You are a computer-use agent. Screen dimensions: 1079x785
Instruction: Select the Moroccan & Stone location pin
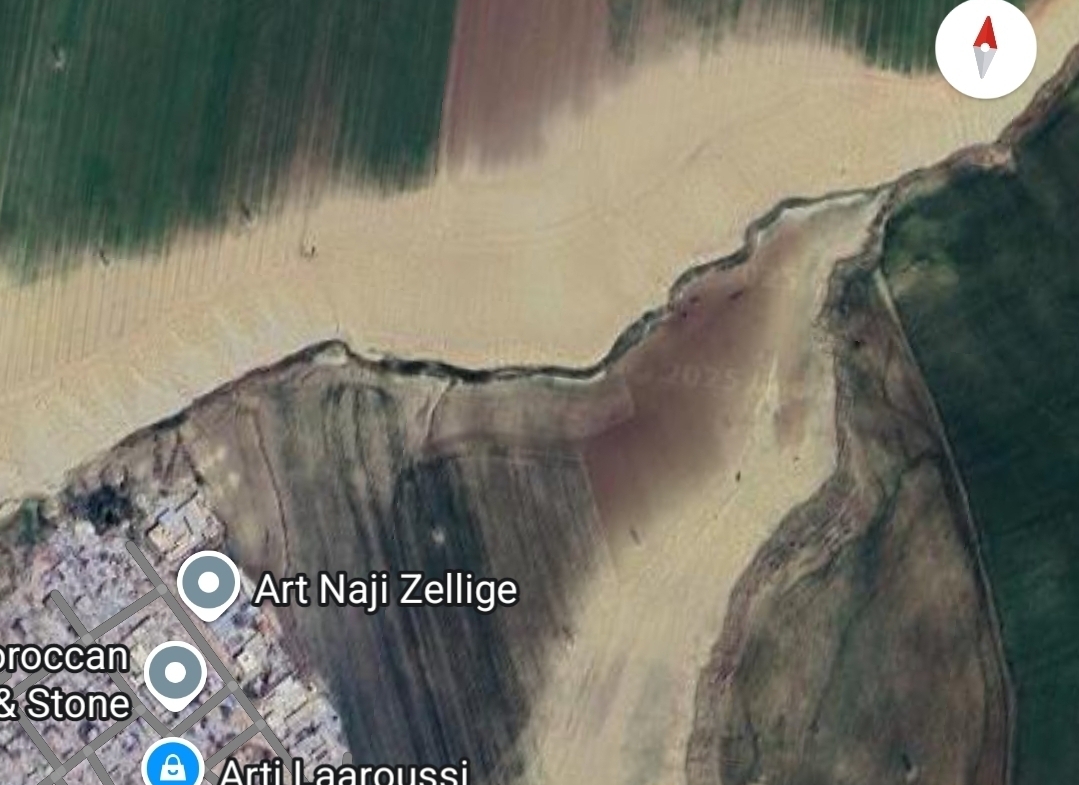pyautogui.click(x=176, y=674)
